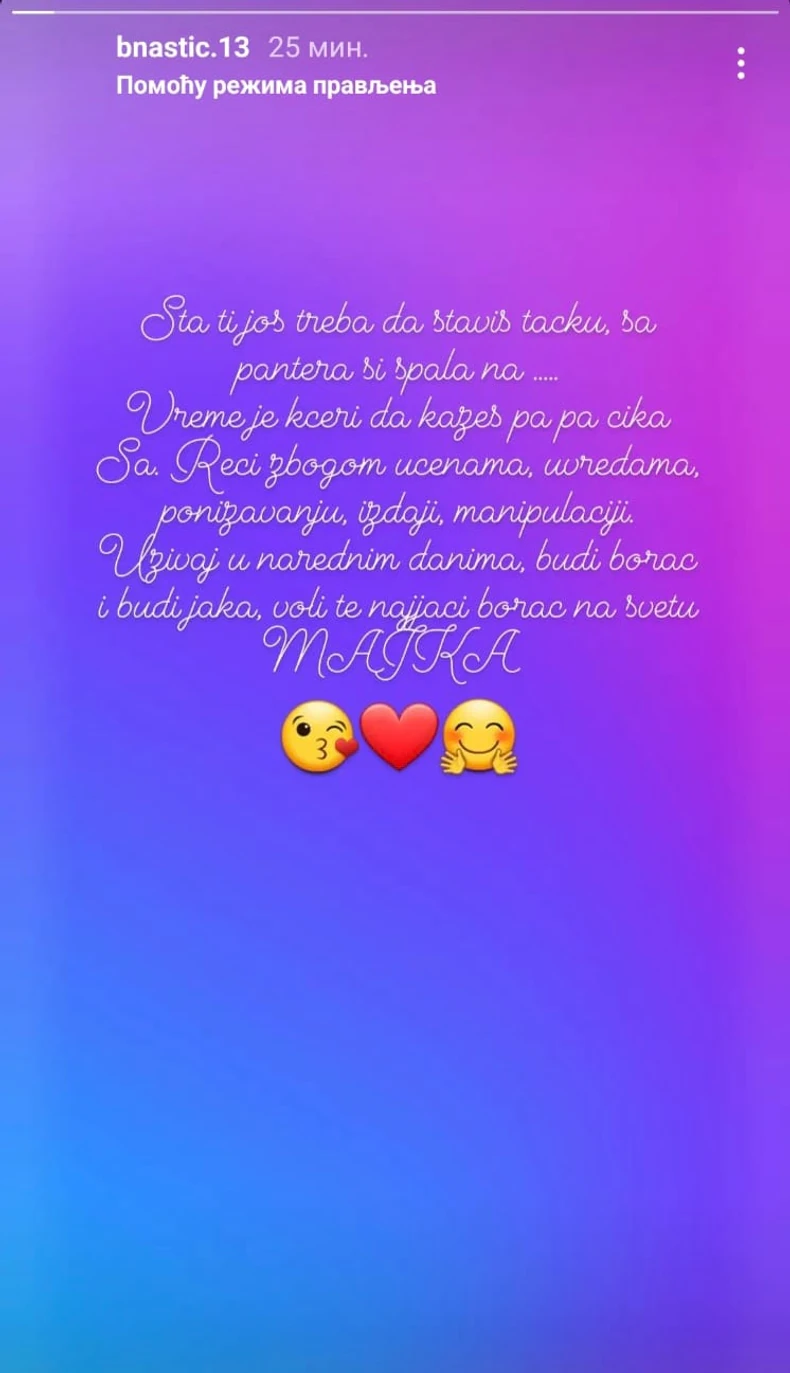Image resolution: width=790 pixels, height=1373 pixels.
Task: Tap the line ending with 'manipulaciji'
Action: point(398,512)
